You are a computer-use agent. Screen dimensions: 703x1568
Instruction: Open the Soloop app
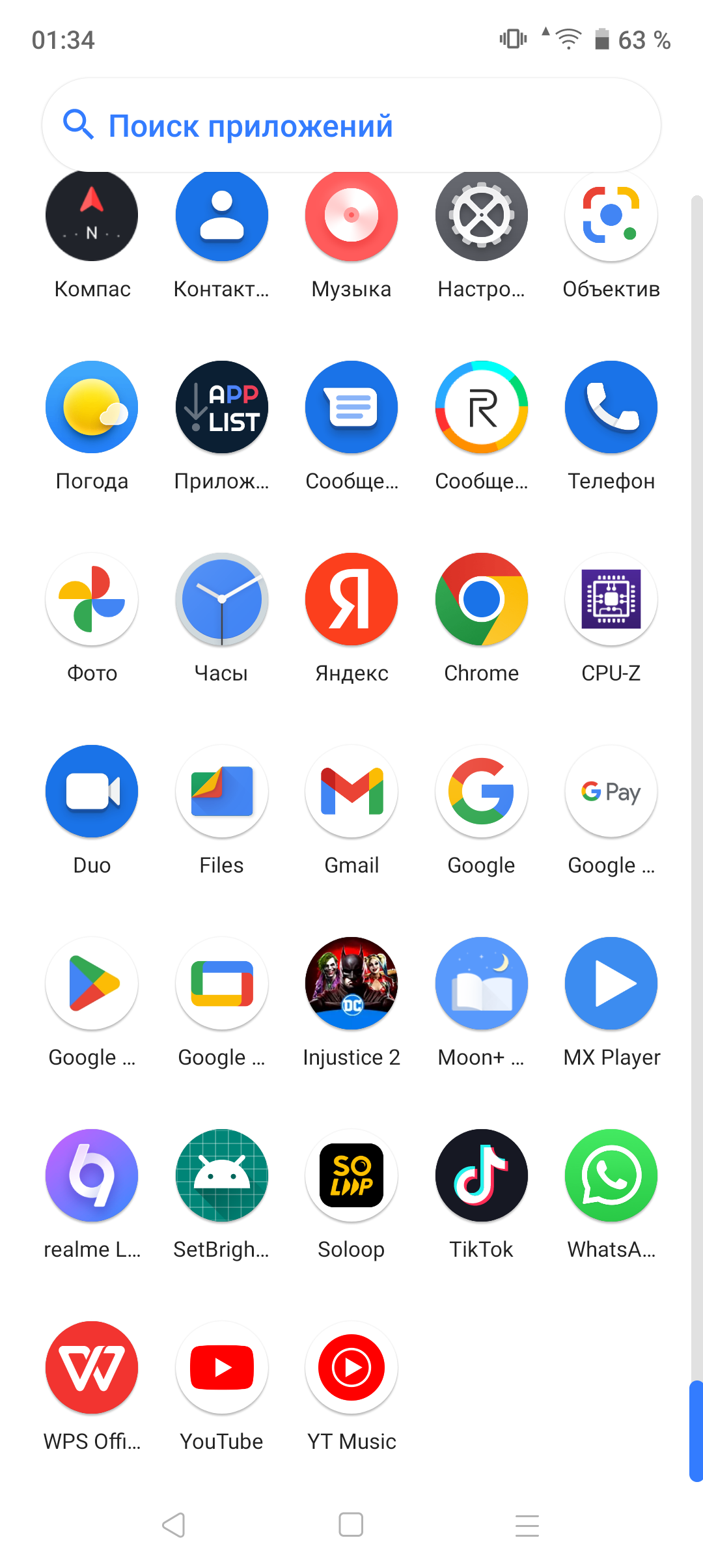coord(351,1175)
